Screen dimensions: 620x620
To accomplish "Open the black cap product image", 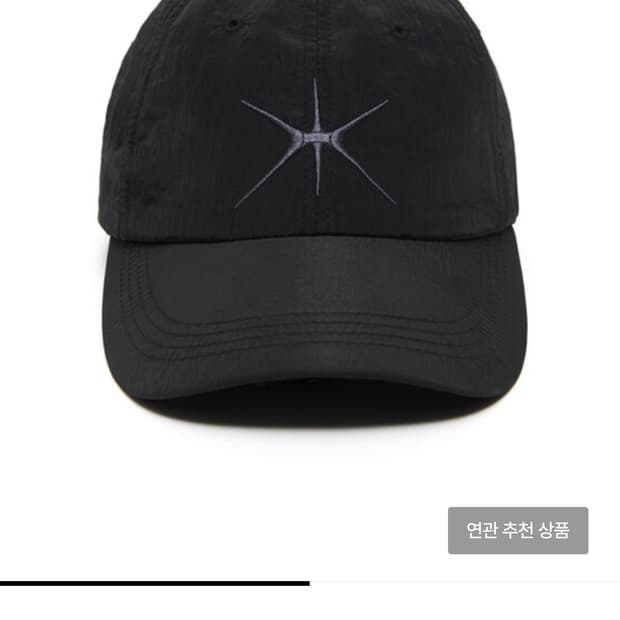I will [312, 214].
